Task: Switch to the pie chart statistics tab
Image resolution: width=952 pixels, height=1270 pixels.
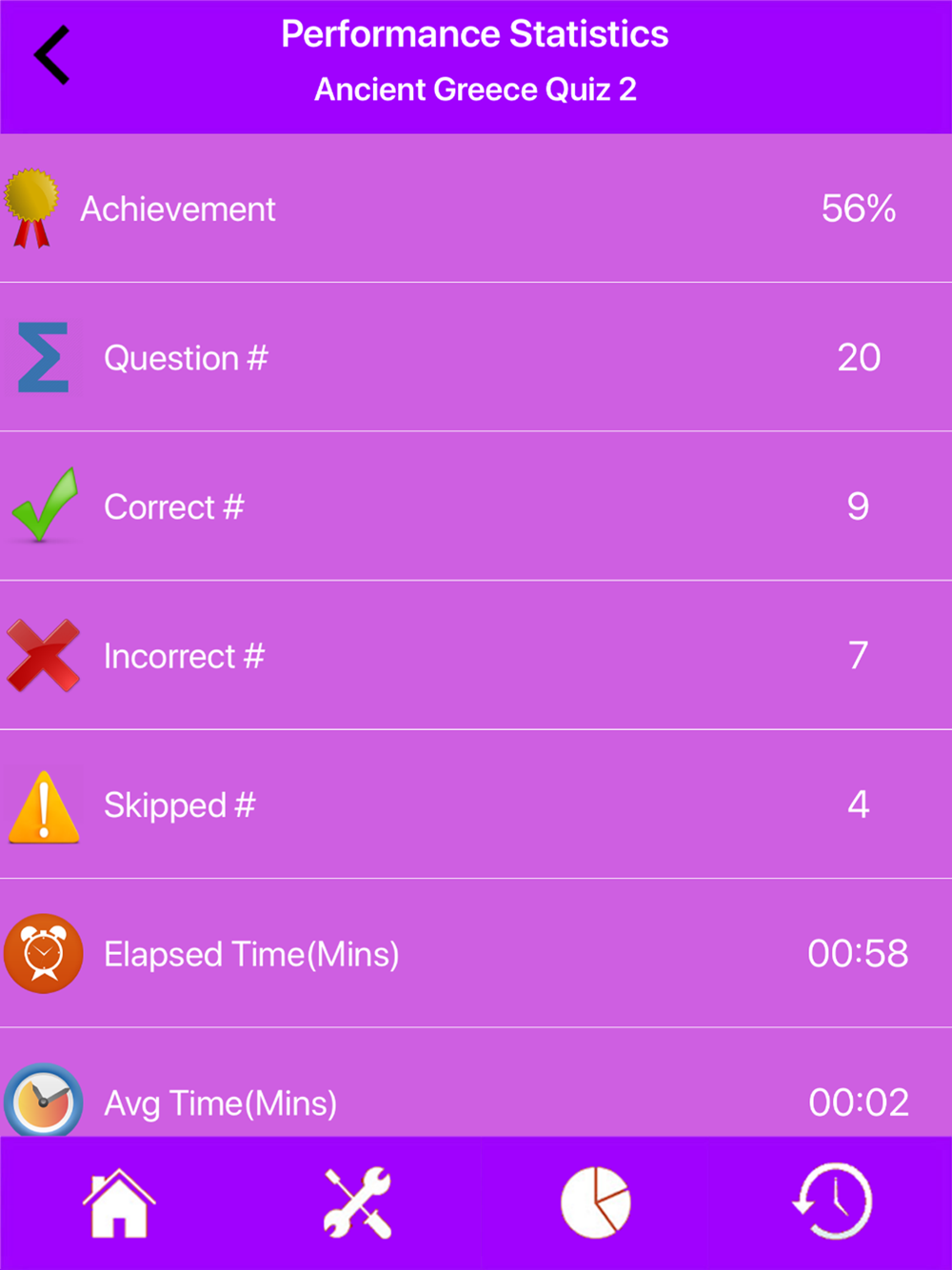Action: pyautogui.click(x=596, y=1203)
